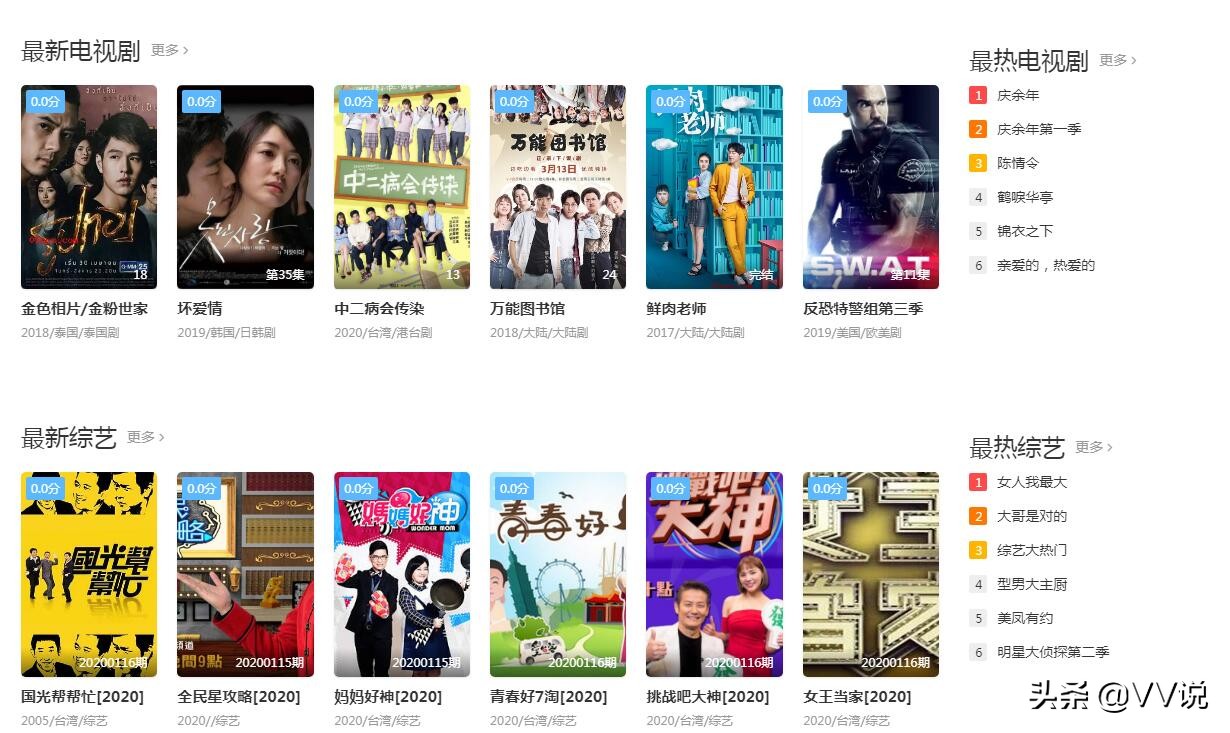Viewport: 1230px width, 733px height.
Task: Select 陈情令 in the hot drama ranking
Action: [x=1018, y=163]
